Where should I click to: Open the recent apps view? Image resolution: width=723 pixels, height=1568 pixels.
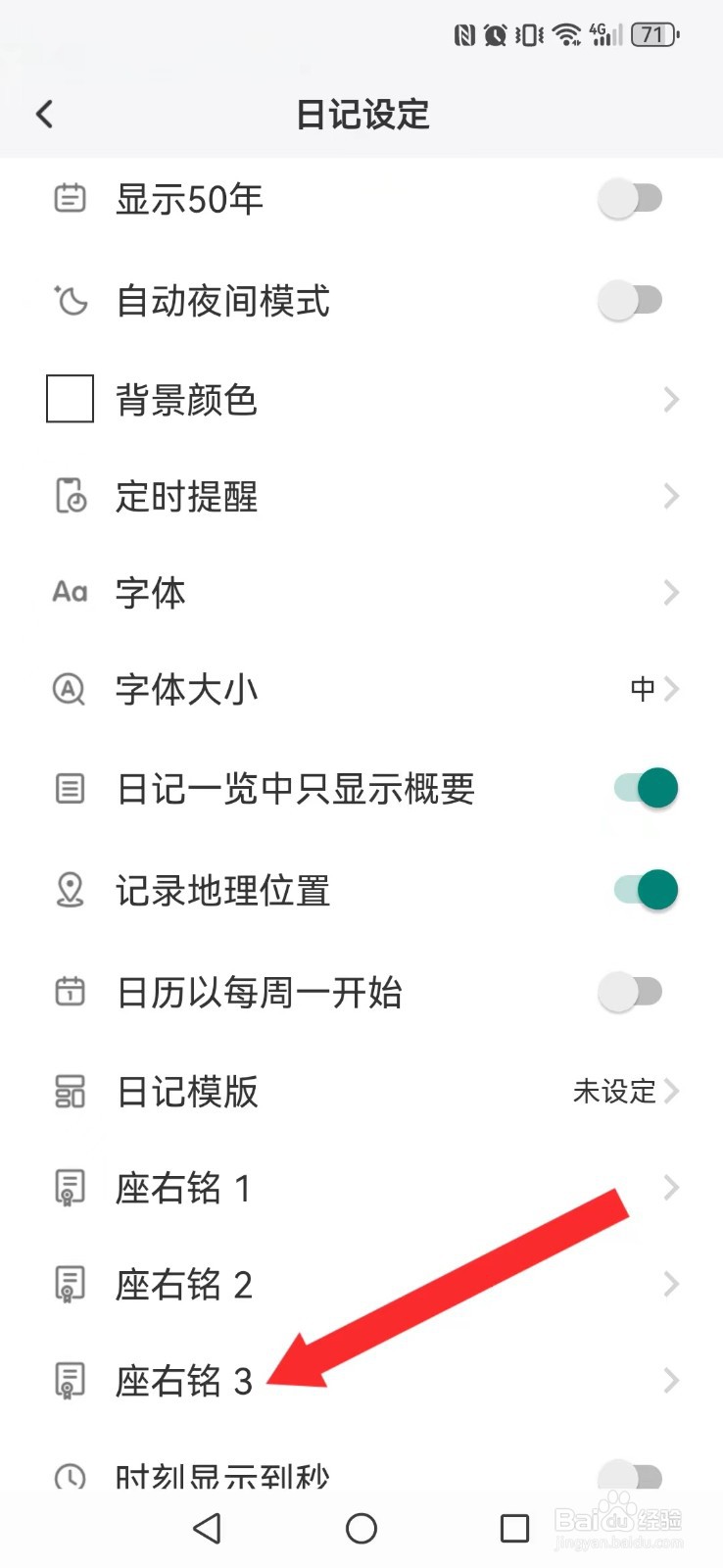click(514, 1528)
